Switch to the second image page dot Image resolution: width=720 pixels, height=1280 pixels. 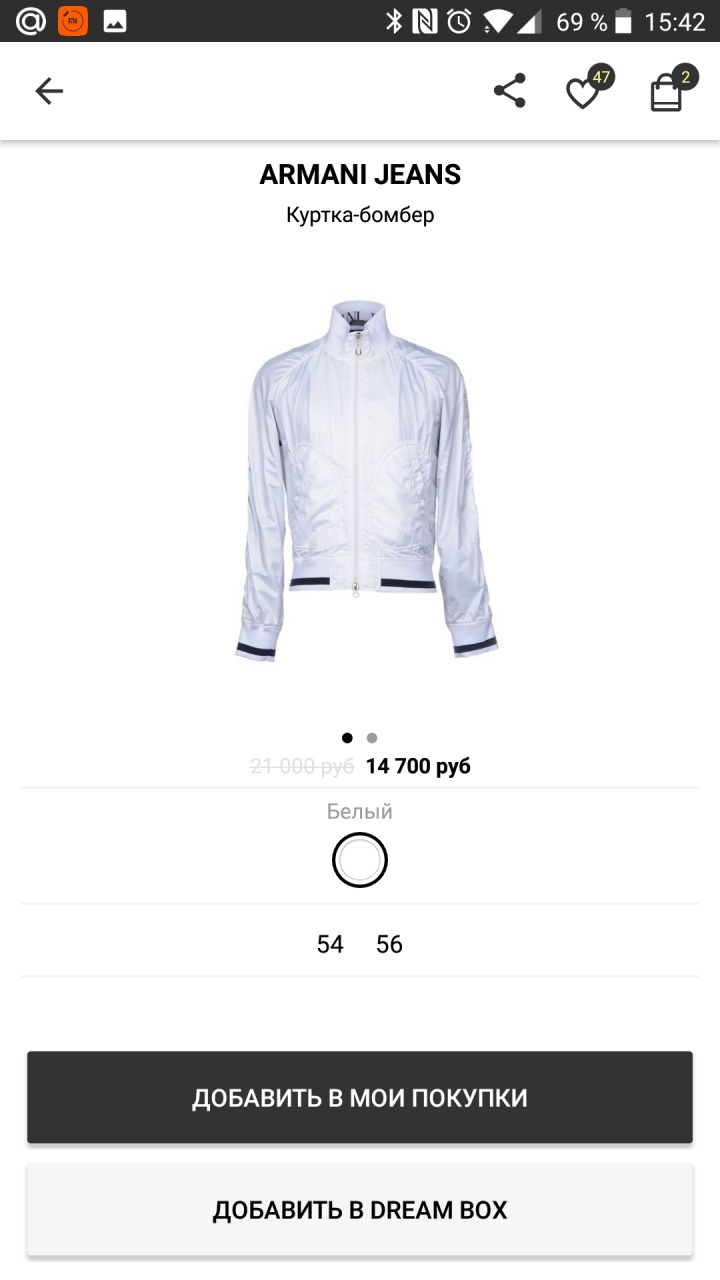(x=372, y=738)
